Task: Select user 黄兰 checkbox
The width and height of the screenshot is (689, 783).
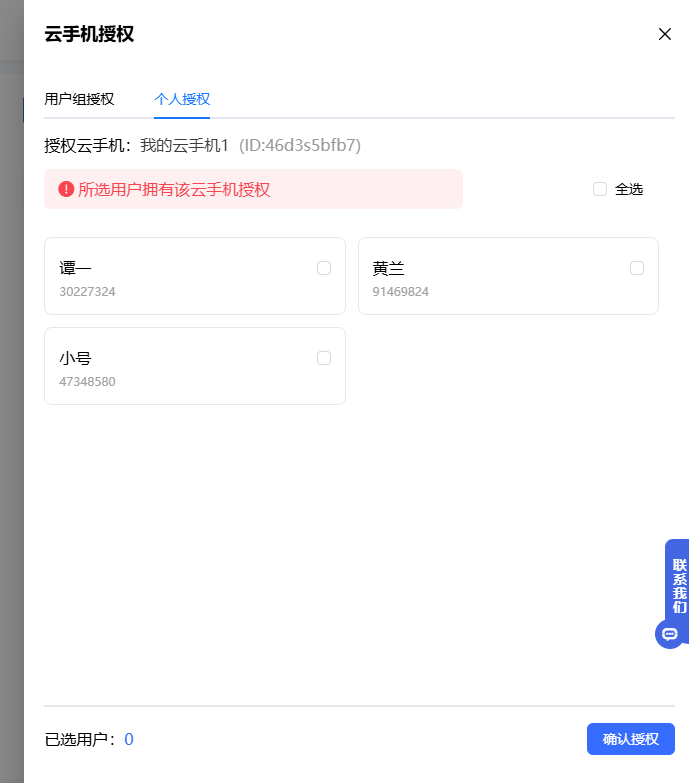Action: pos(637,268)
